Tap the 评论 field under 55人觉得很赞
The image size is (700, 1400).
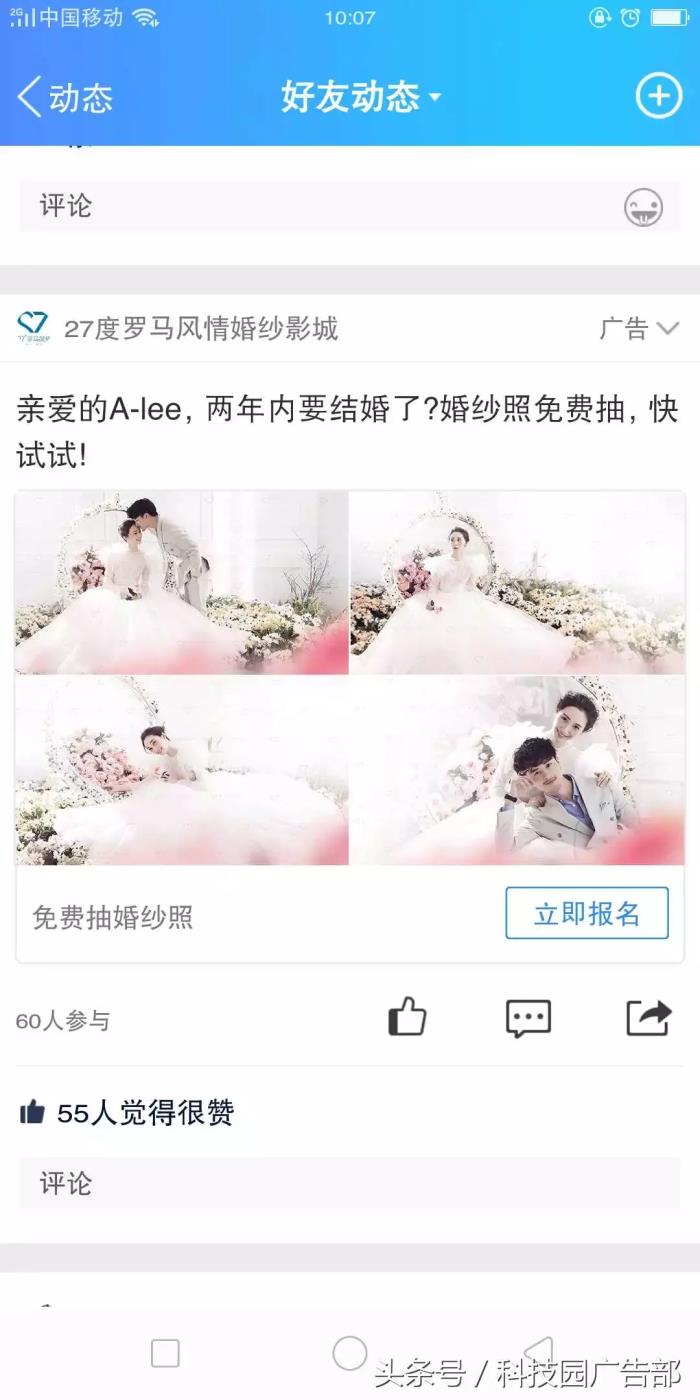[350, 1184]
